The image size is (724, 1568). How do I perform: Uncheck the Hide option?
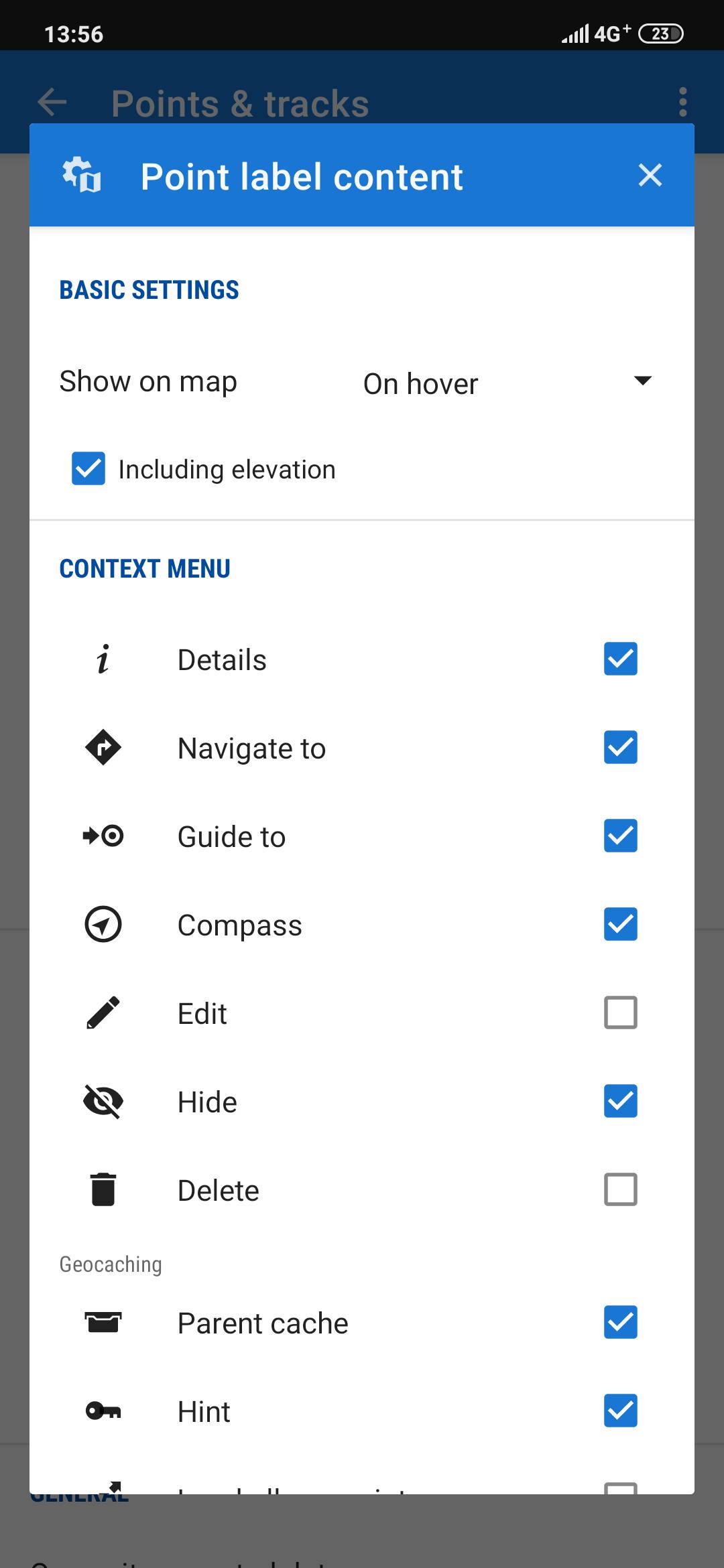coord(620,1102)
